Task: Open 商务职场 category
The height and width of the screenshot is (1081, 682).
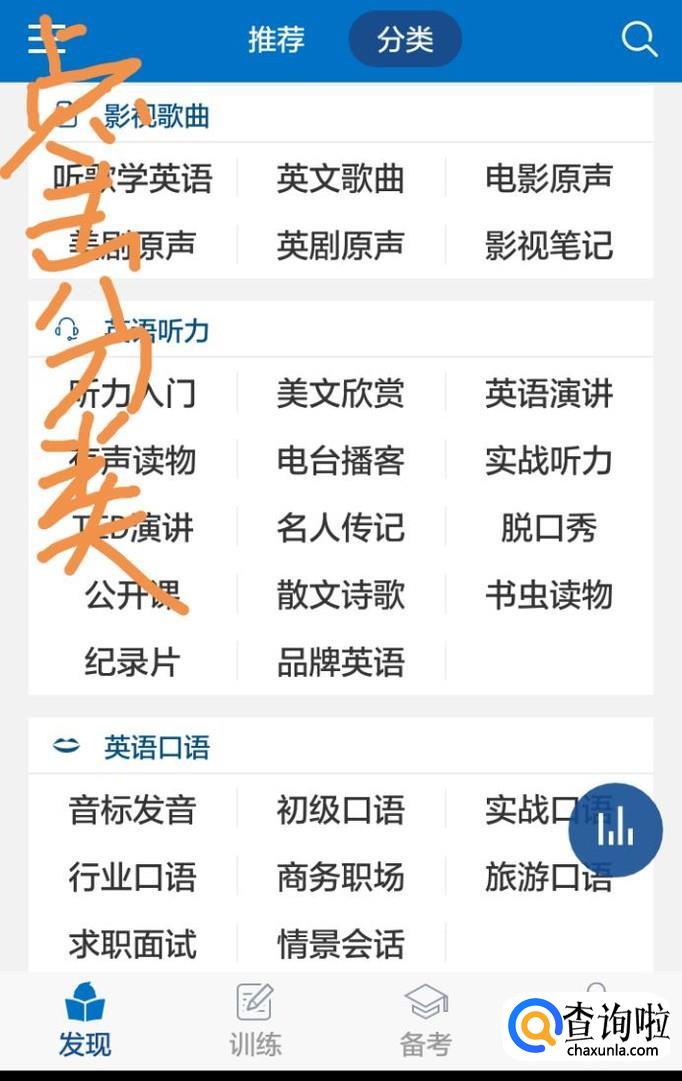Action: tap(341, 877)
